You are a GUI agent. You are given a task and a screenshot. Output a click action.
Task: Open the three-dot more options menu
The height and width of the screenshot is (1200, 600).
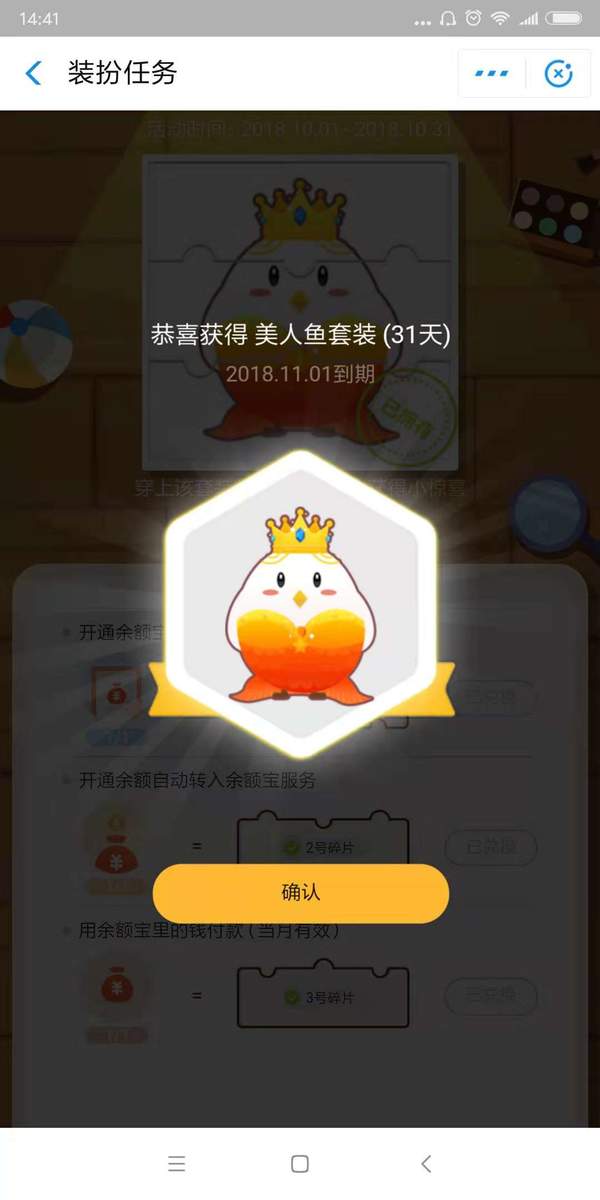coord(491,73)
